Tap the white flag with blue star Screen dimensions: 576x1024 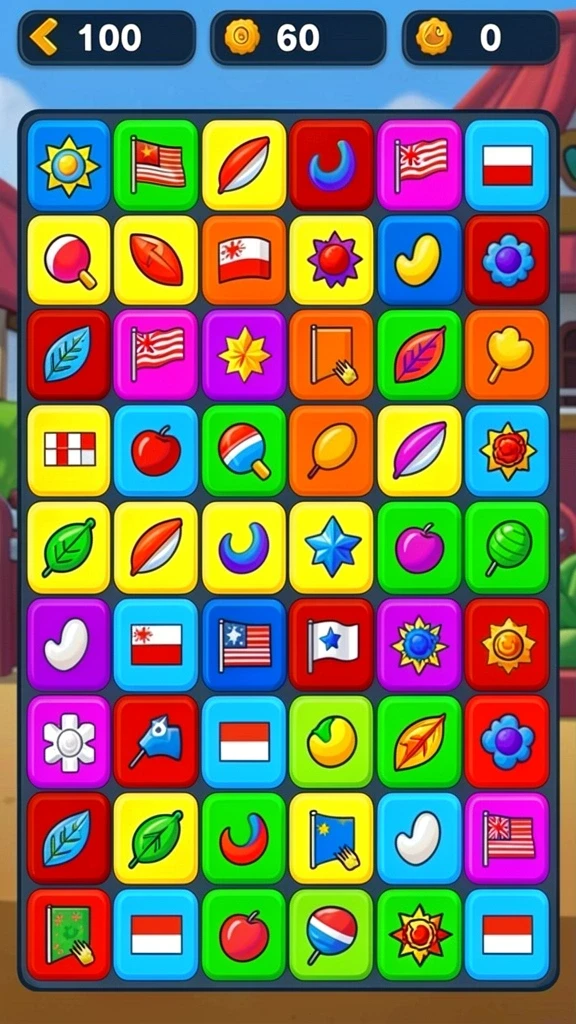[332, 645]
